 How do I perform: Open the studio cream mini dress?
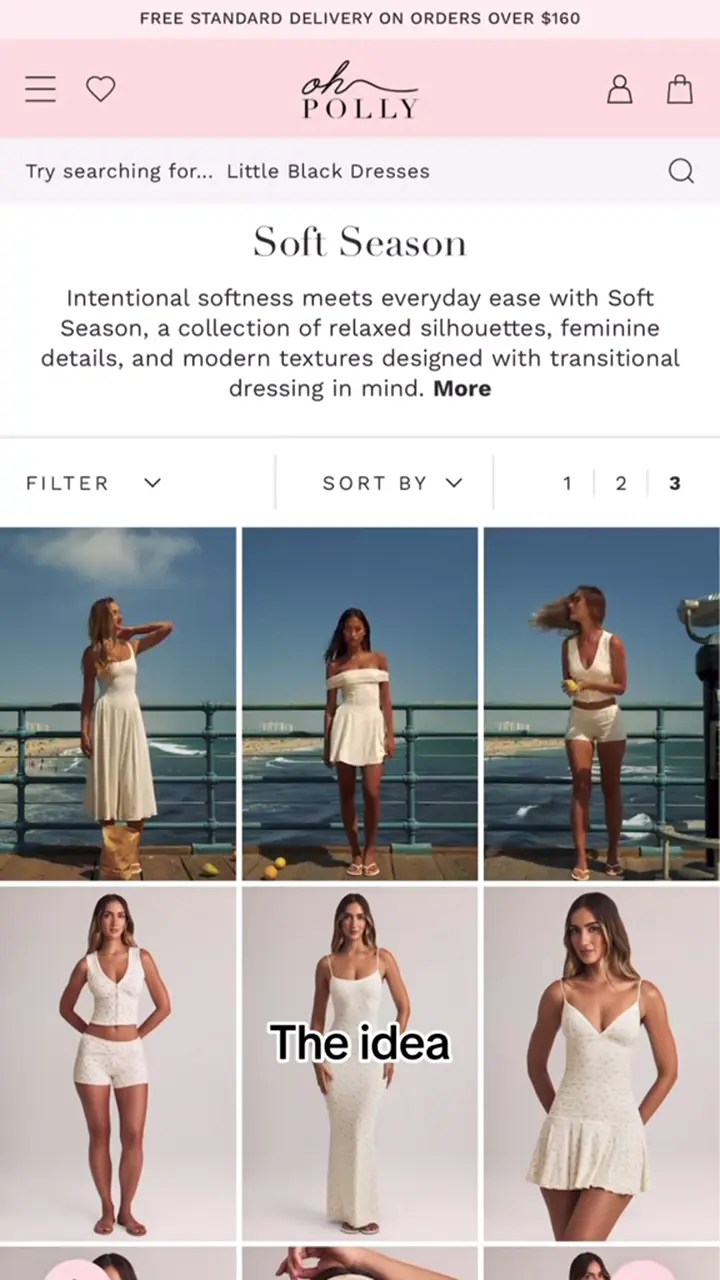coord(601,1062)
